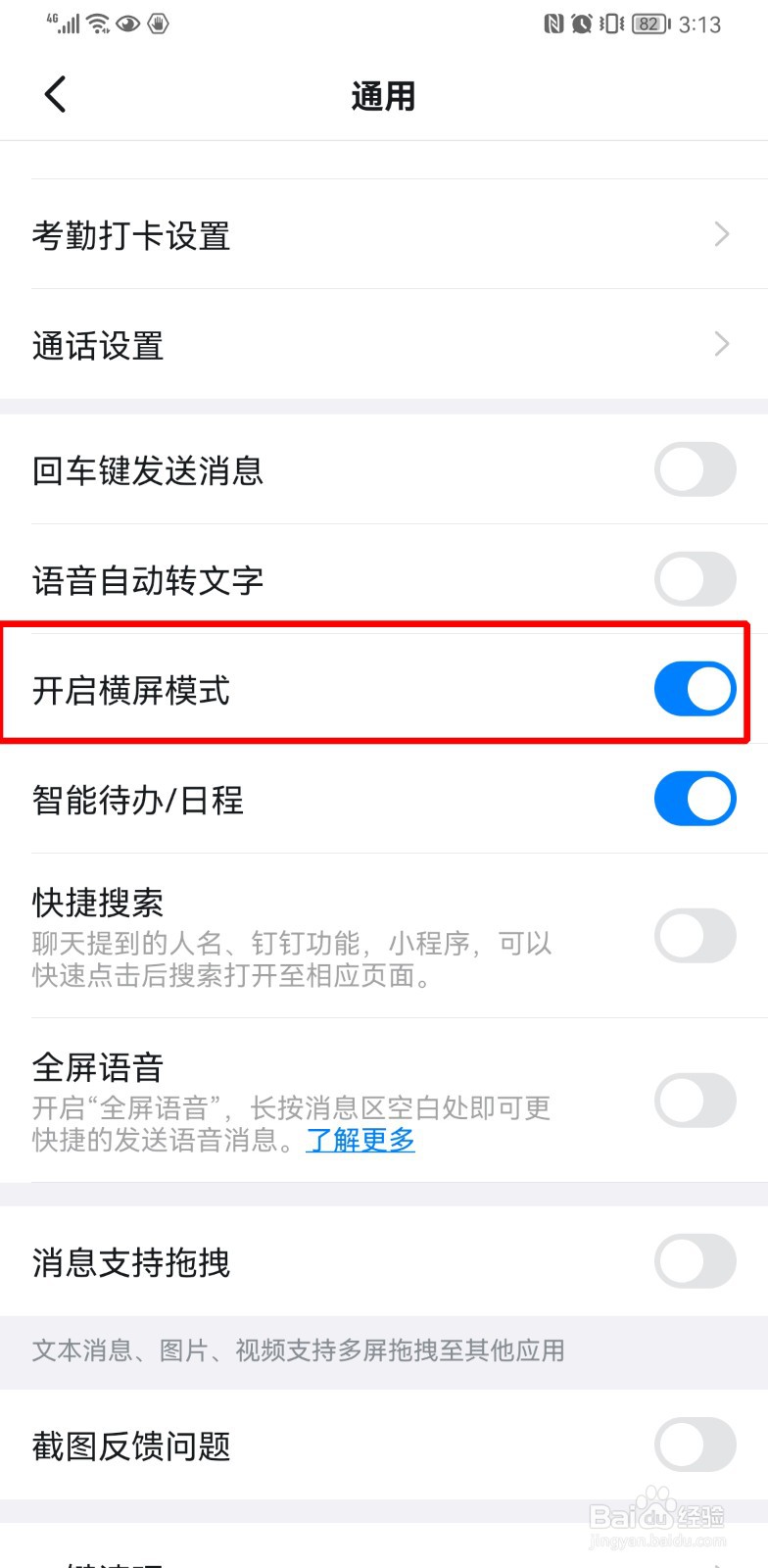Select the 通用 page title
The height and width of the screenshot is (1568, 768).
pos(383,95)
